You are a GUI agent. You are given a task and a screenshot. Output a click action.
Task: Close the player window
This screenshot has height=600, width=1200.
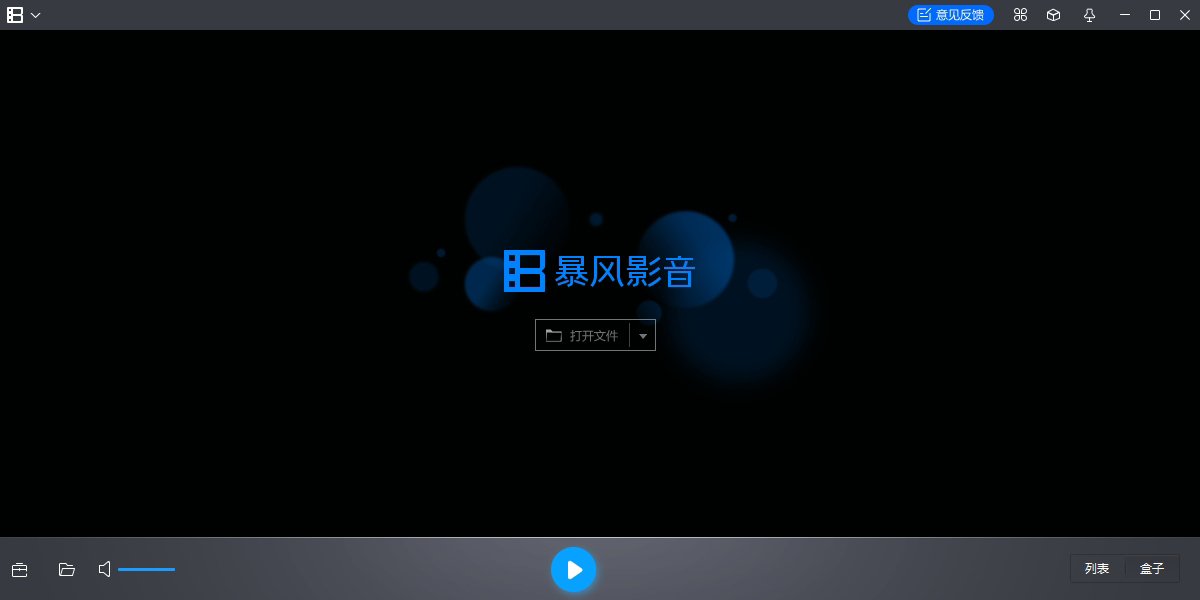[1185, 15]
